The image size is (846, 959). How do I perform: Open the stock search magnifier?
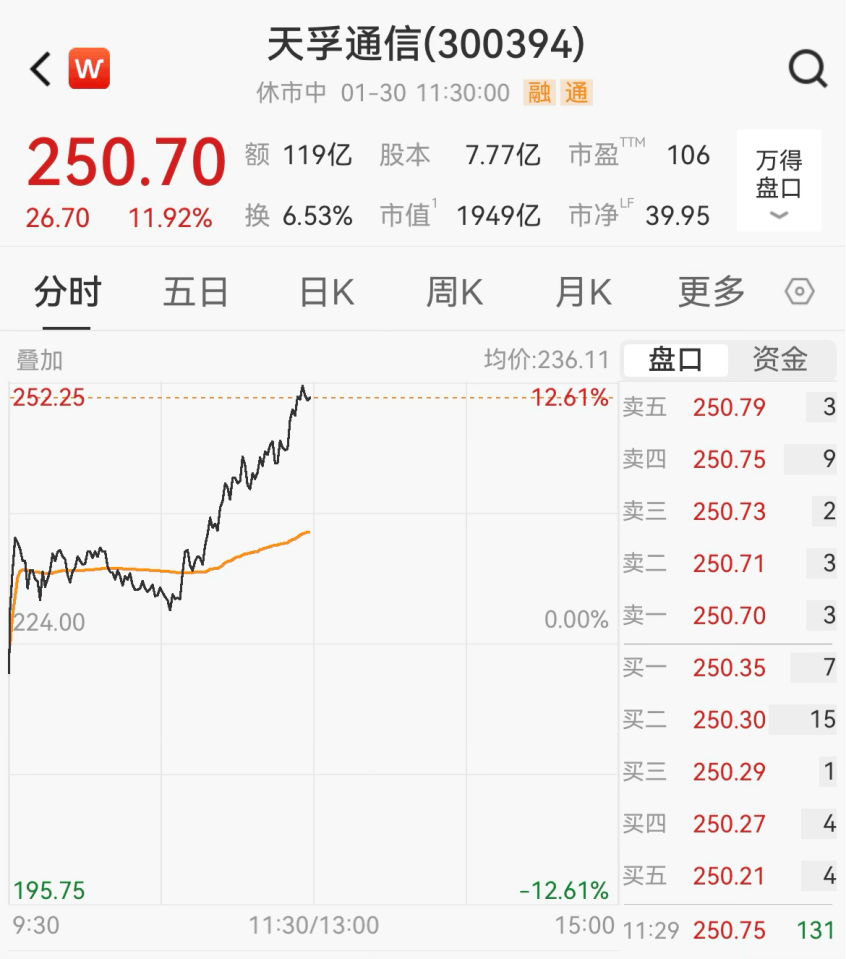(808, 68)
